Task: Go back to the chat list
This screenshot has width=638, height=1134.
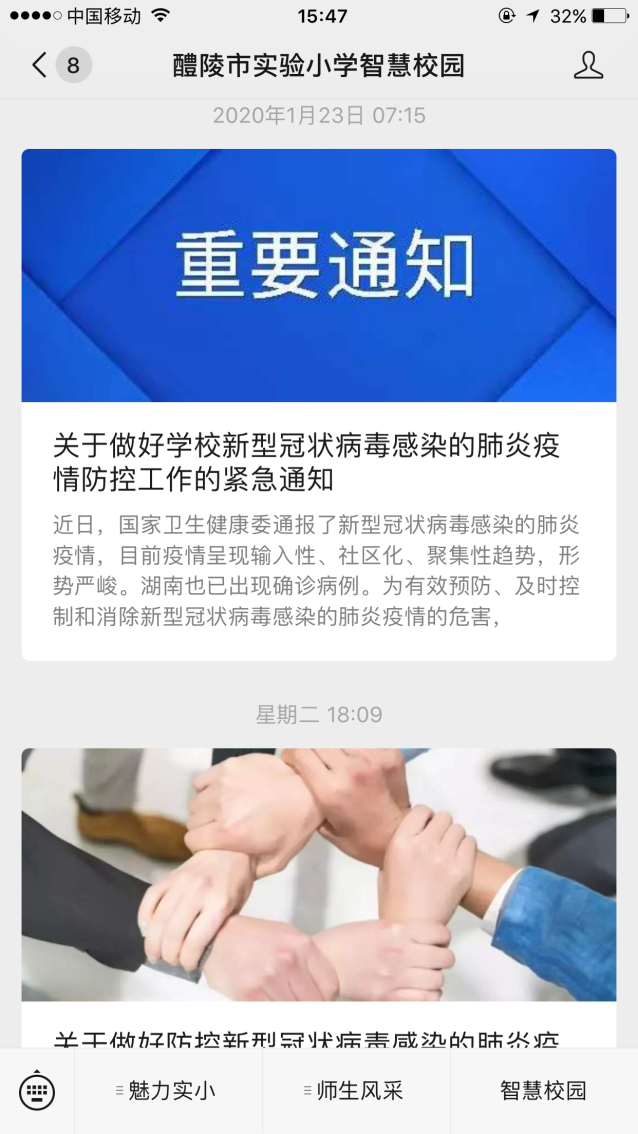Action: click(40, 66)
